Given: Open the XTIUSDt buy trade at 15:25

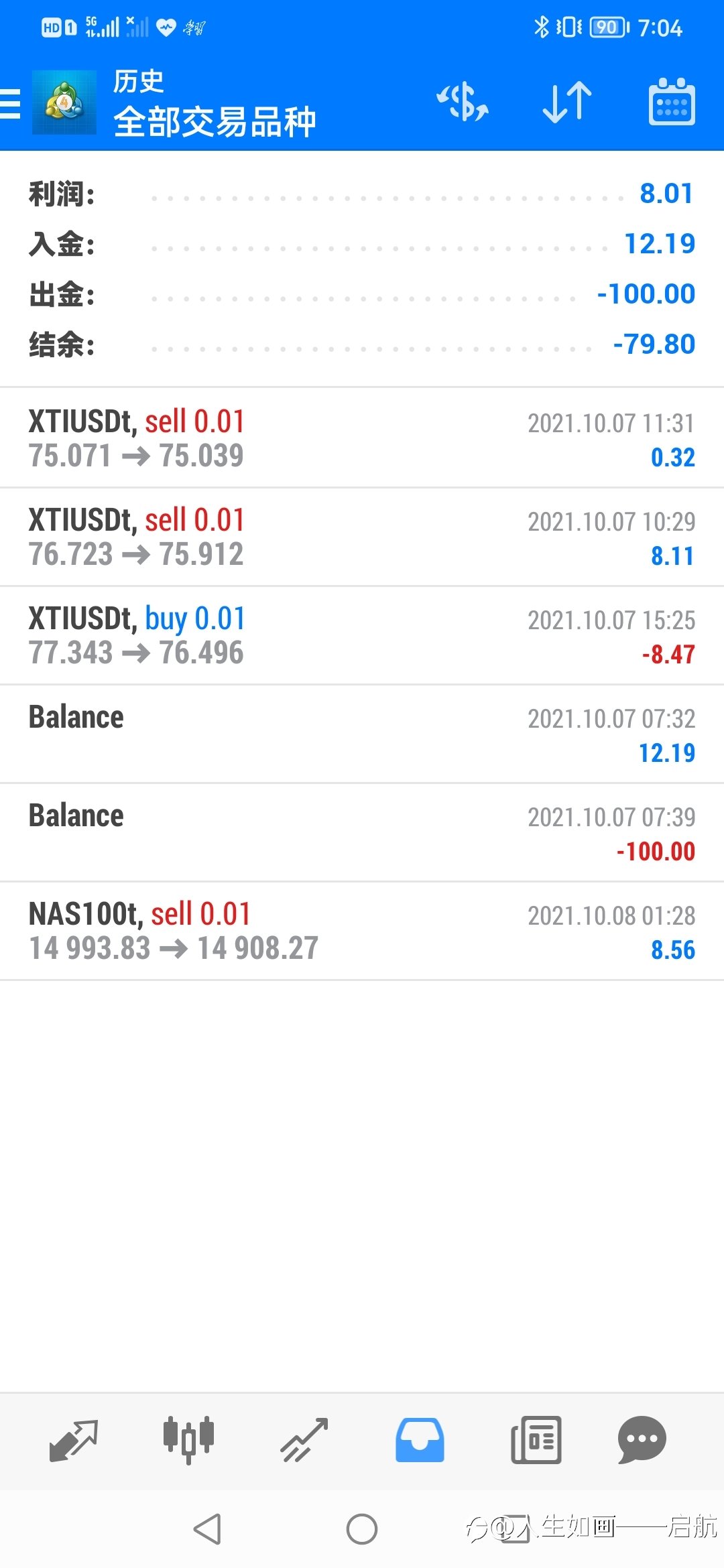Looking at the screenshot, I should pyautogui.click(x=362, y=635).
